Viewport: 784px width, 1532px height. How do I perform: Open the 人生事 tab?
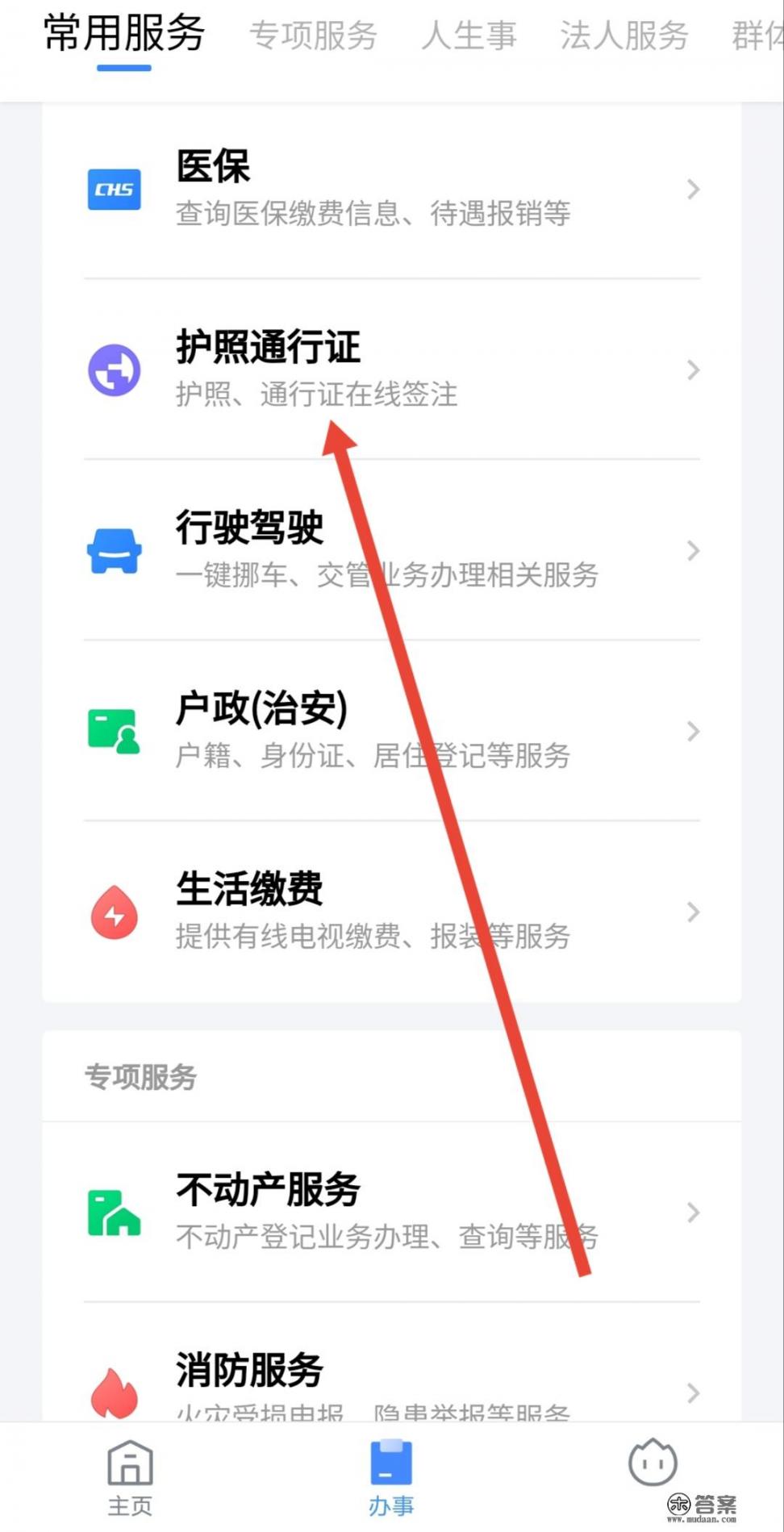[x=470, y=34]
